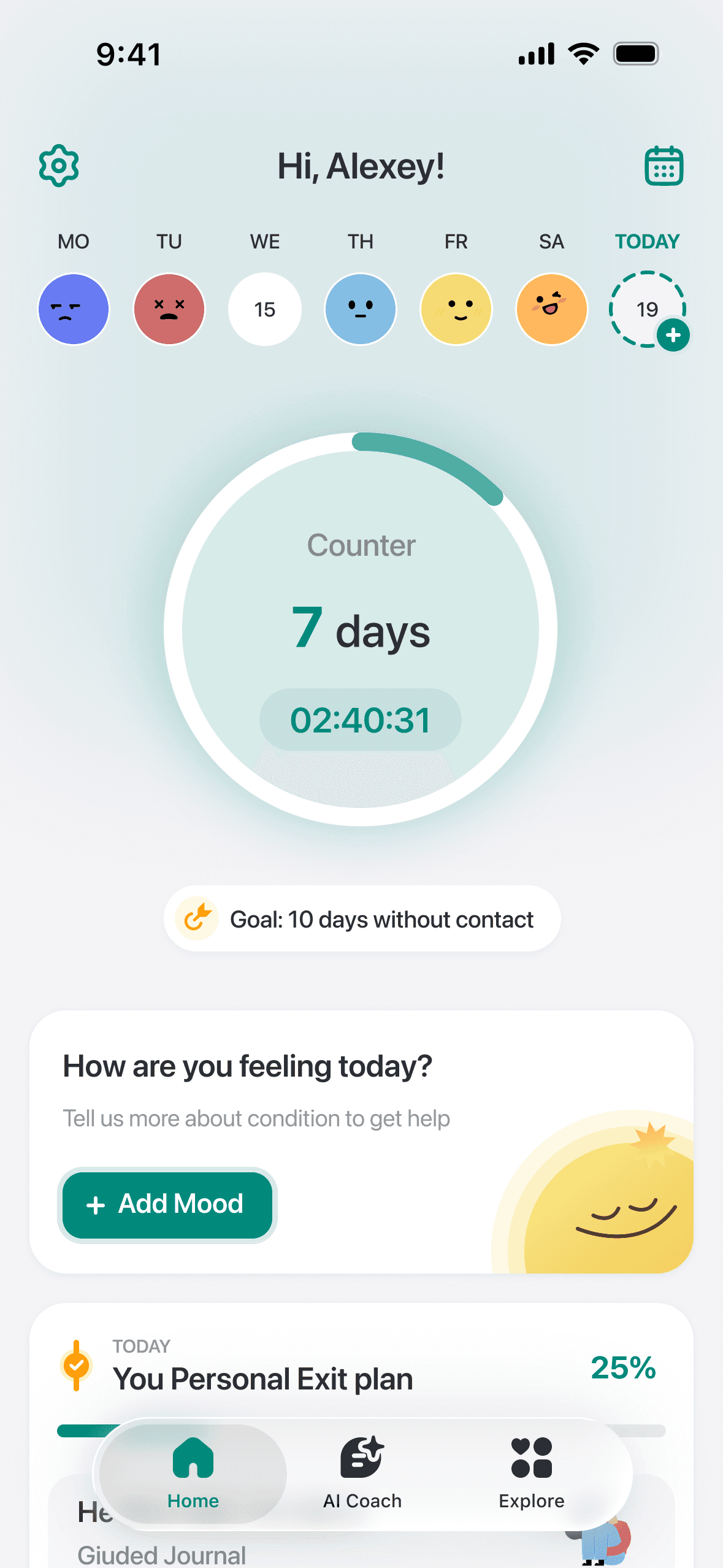The image size is (723, 1568).
Task: Open the calendar view
Action: tap(664, 166)
